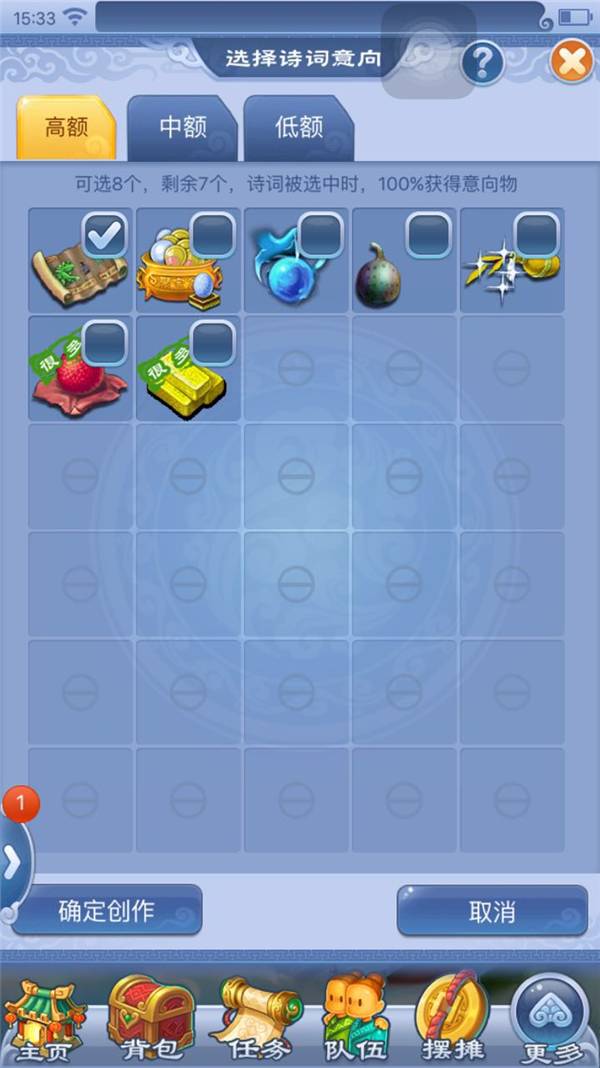Confirm with 确定创作 button
Screen dimensions: 600x1068
tap(107, 911)
